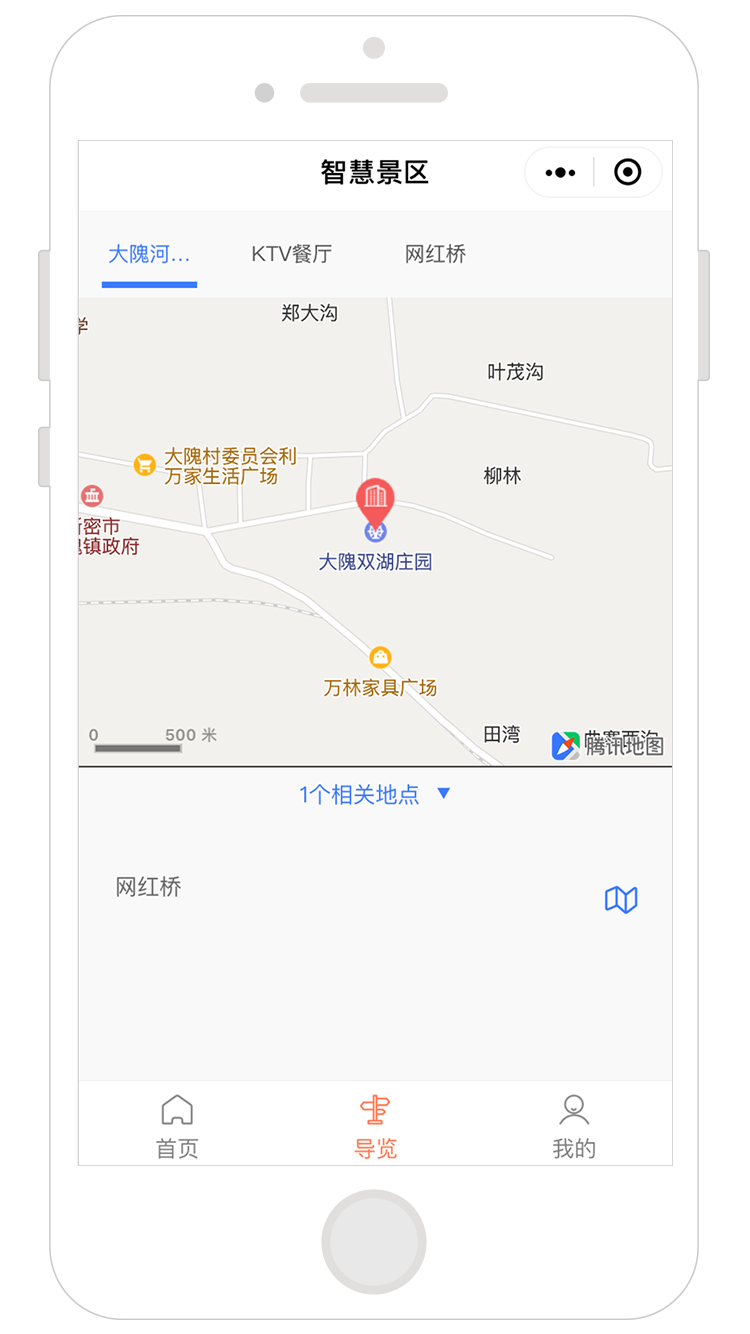Image resolution: width=750 pixels, height=1334 pixels.
Task: Close the mini program via circle button
Action: click(627, 173)
